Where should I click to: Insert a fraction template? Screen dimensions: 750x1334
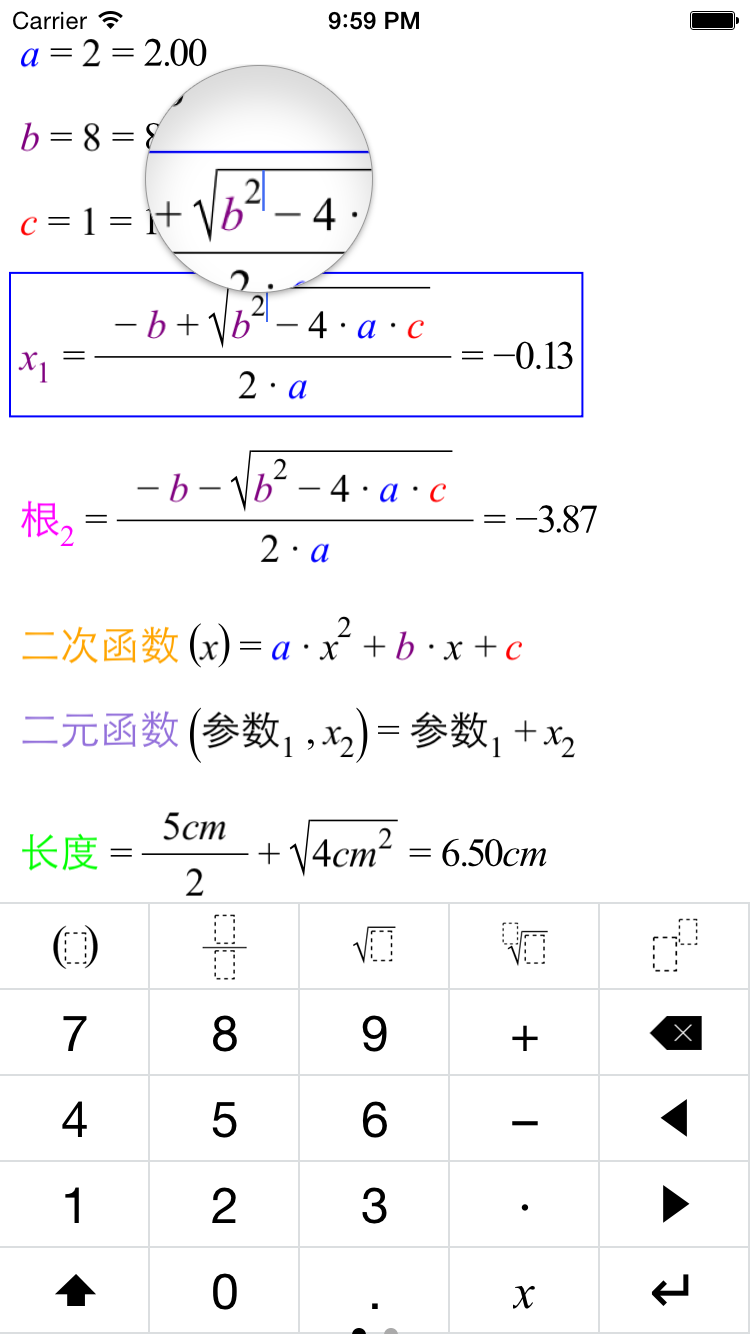pyautogui.click(x=223, y=945)
